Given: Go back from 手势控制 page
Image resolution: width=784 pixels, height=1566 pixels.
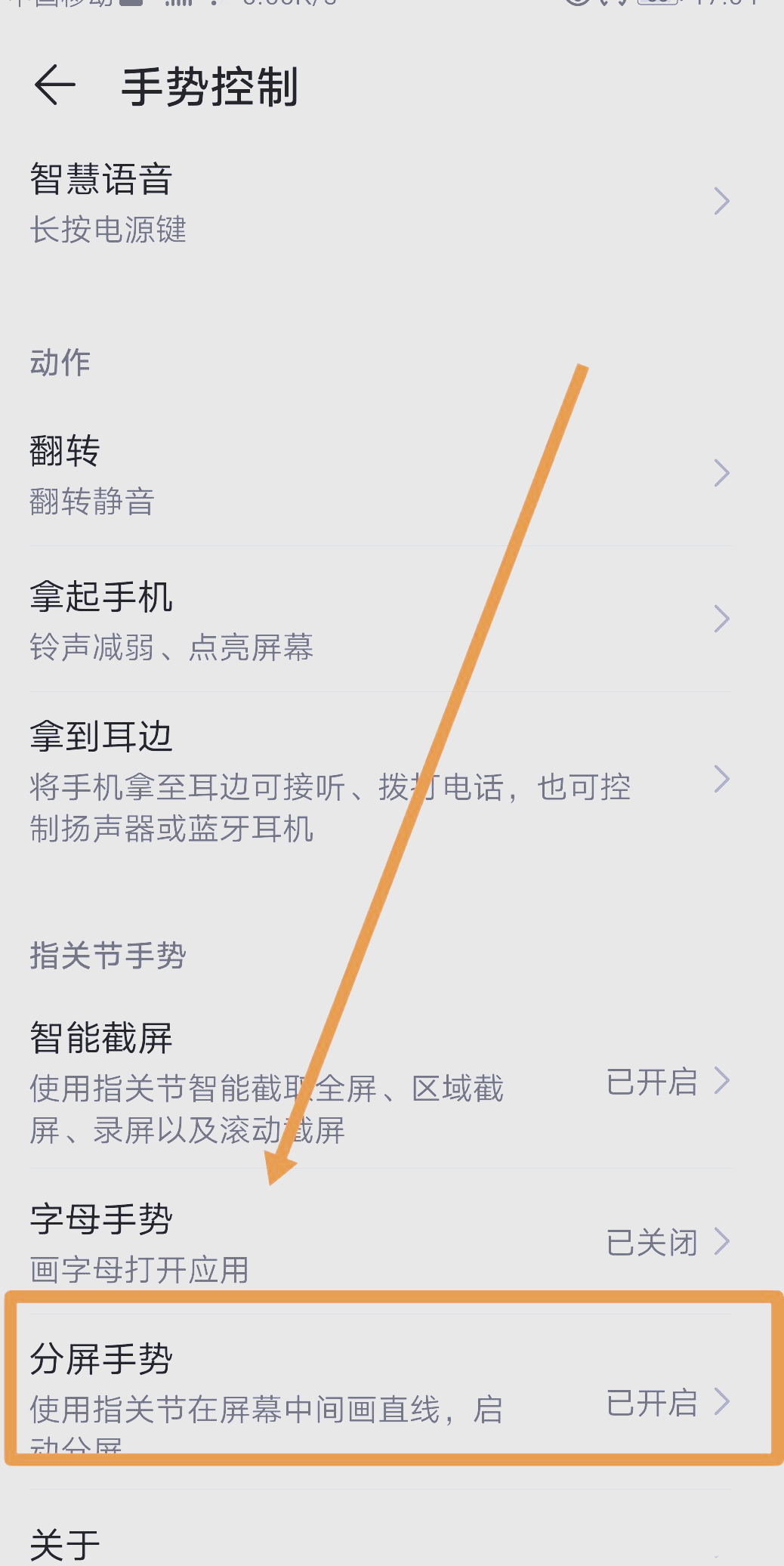Looking at the screenshot, I should tap(55, 85).
